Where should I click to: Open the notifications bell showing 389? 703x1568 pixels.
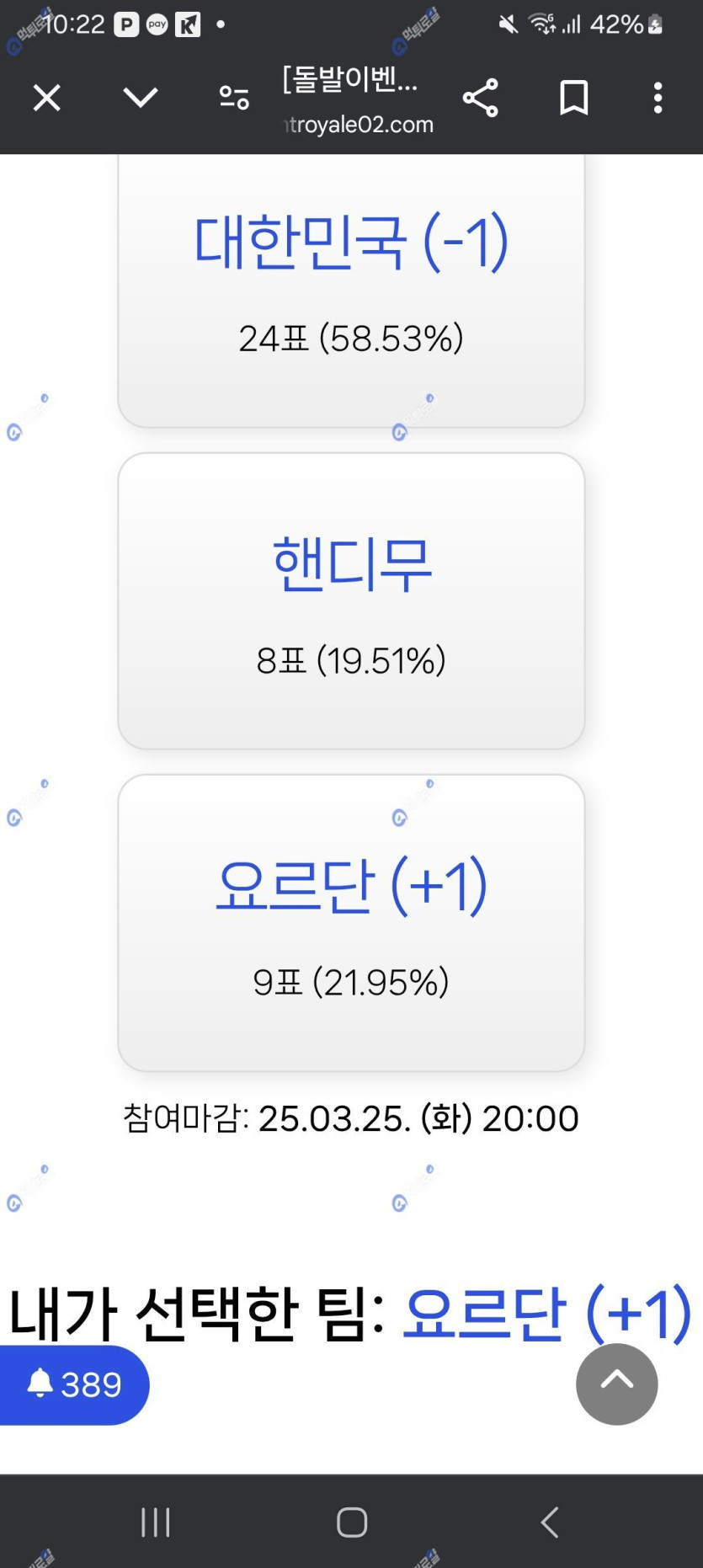click(x=74, y=1384)
